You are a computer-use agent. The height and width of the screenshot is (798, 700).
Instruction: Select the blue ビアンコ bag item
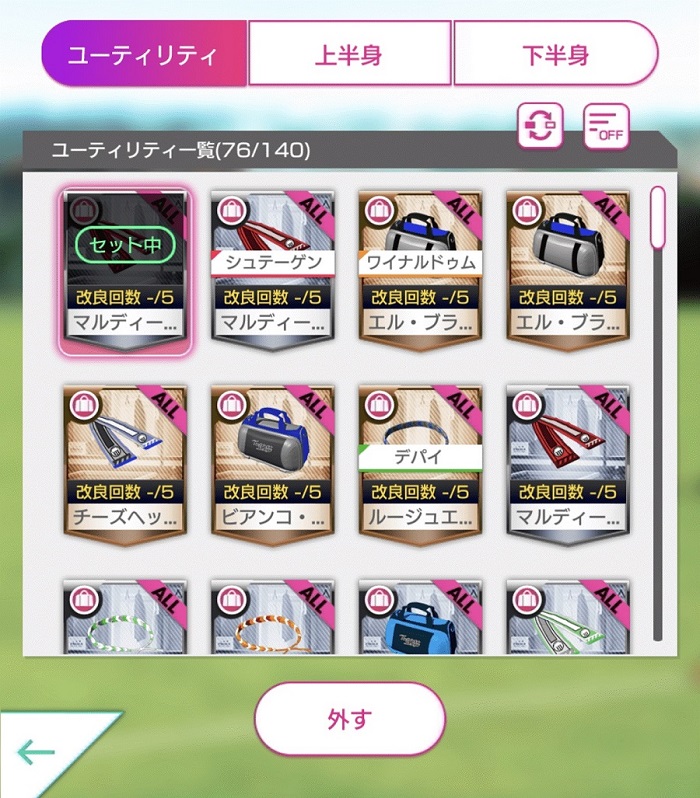coord(272,462)
